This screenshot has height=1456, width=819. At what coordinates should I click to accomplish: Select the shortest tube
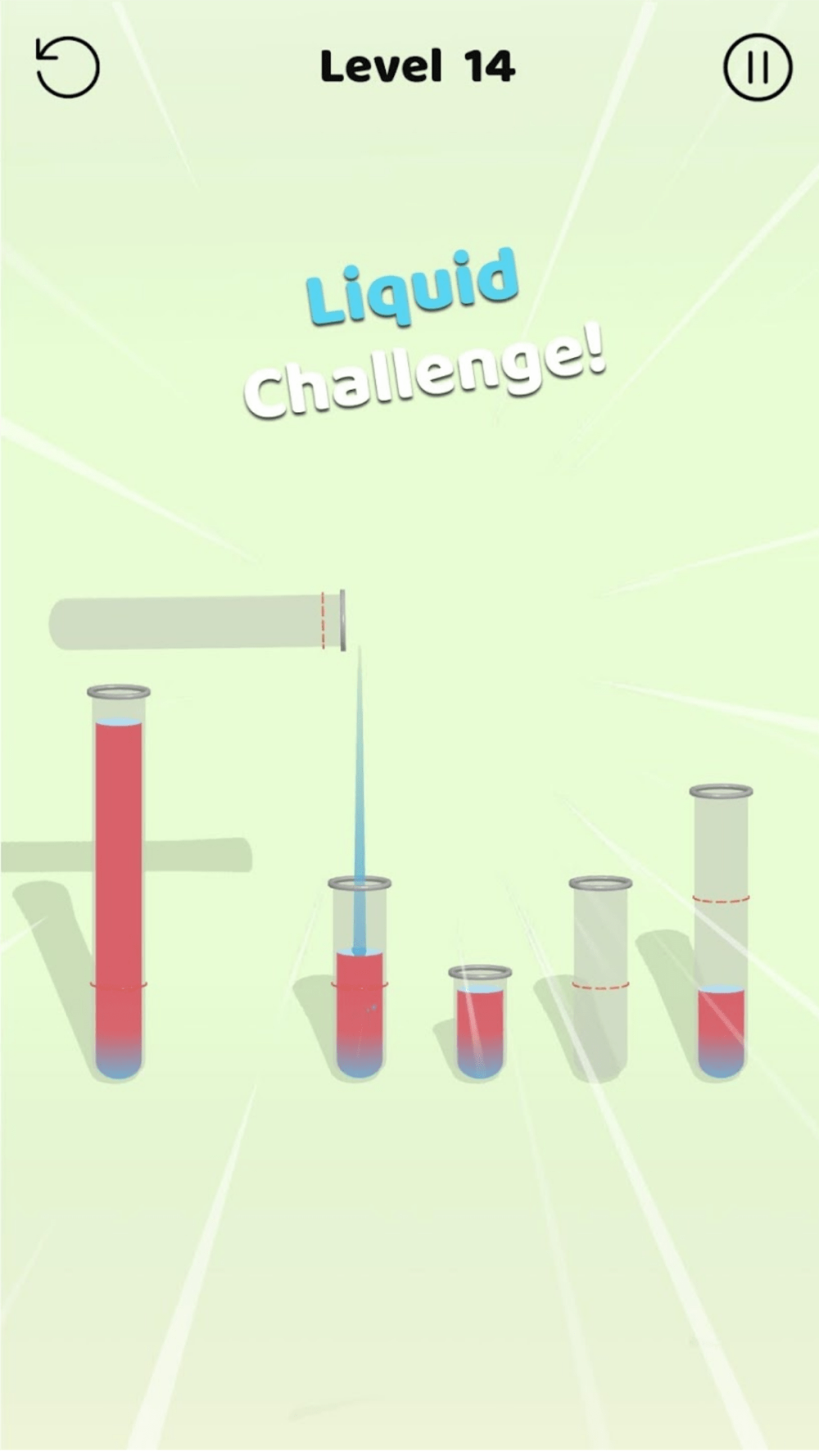coord(480,1023)
